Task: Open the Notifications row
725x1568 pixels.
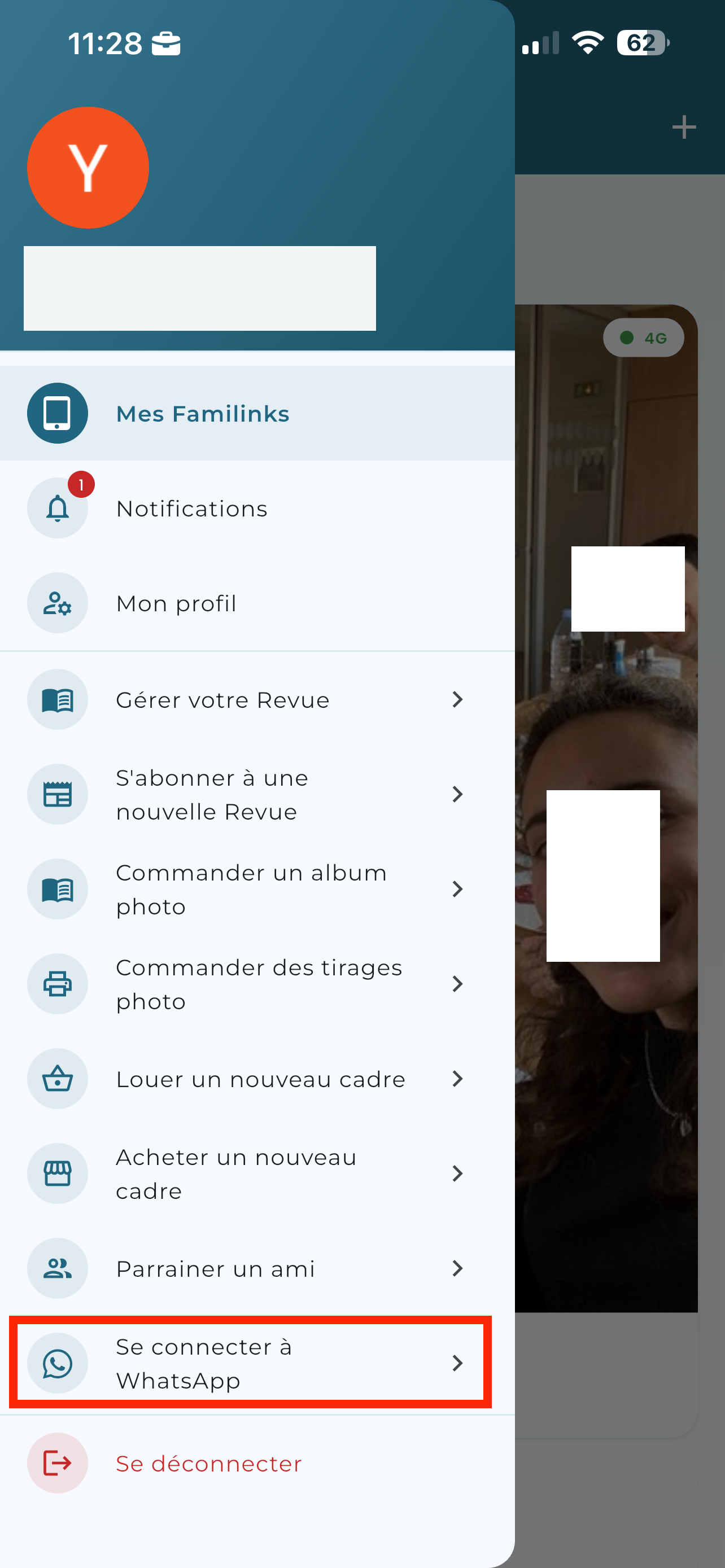Action: point(257,508)
